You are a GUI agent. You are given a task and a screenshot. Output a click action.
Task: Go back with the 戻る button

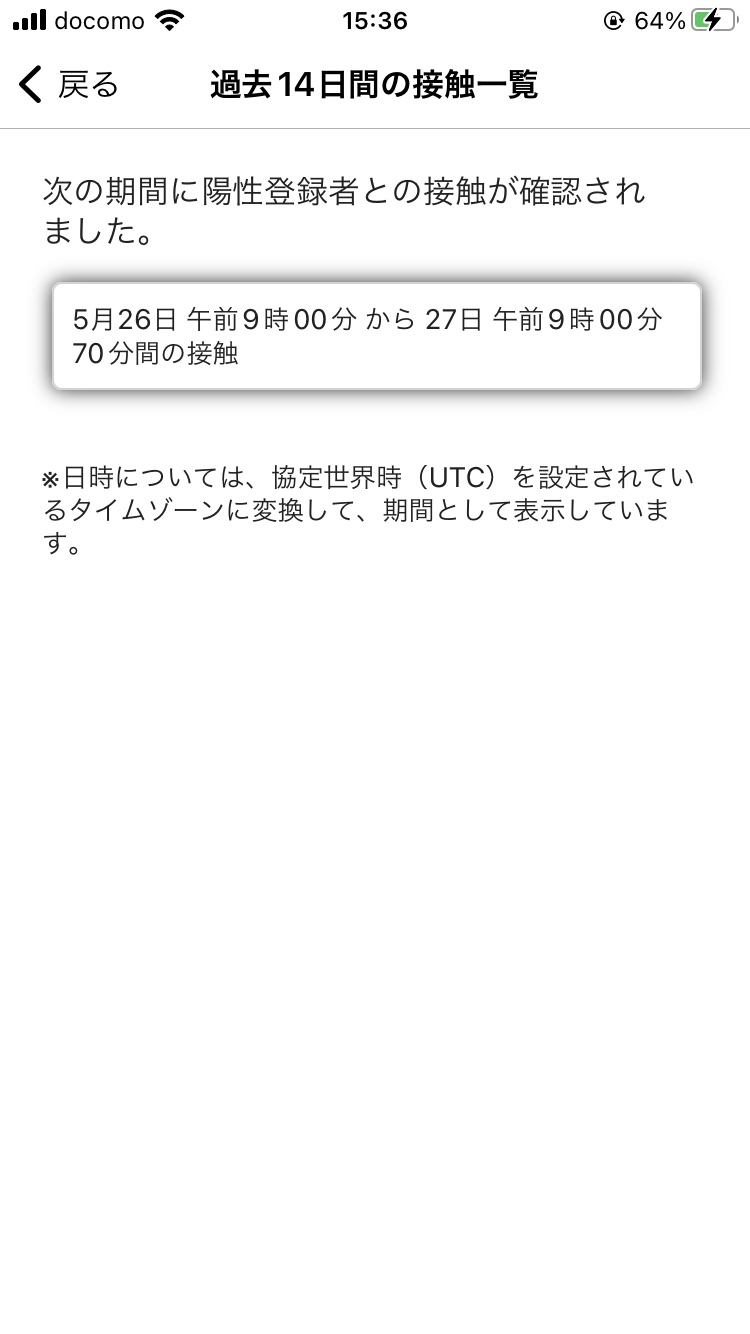click(68, 85)
